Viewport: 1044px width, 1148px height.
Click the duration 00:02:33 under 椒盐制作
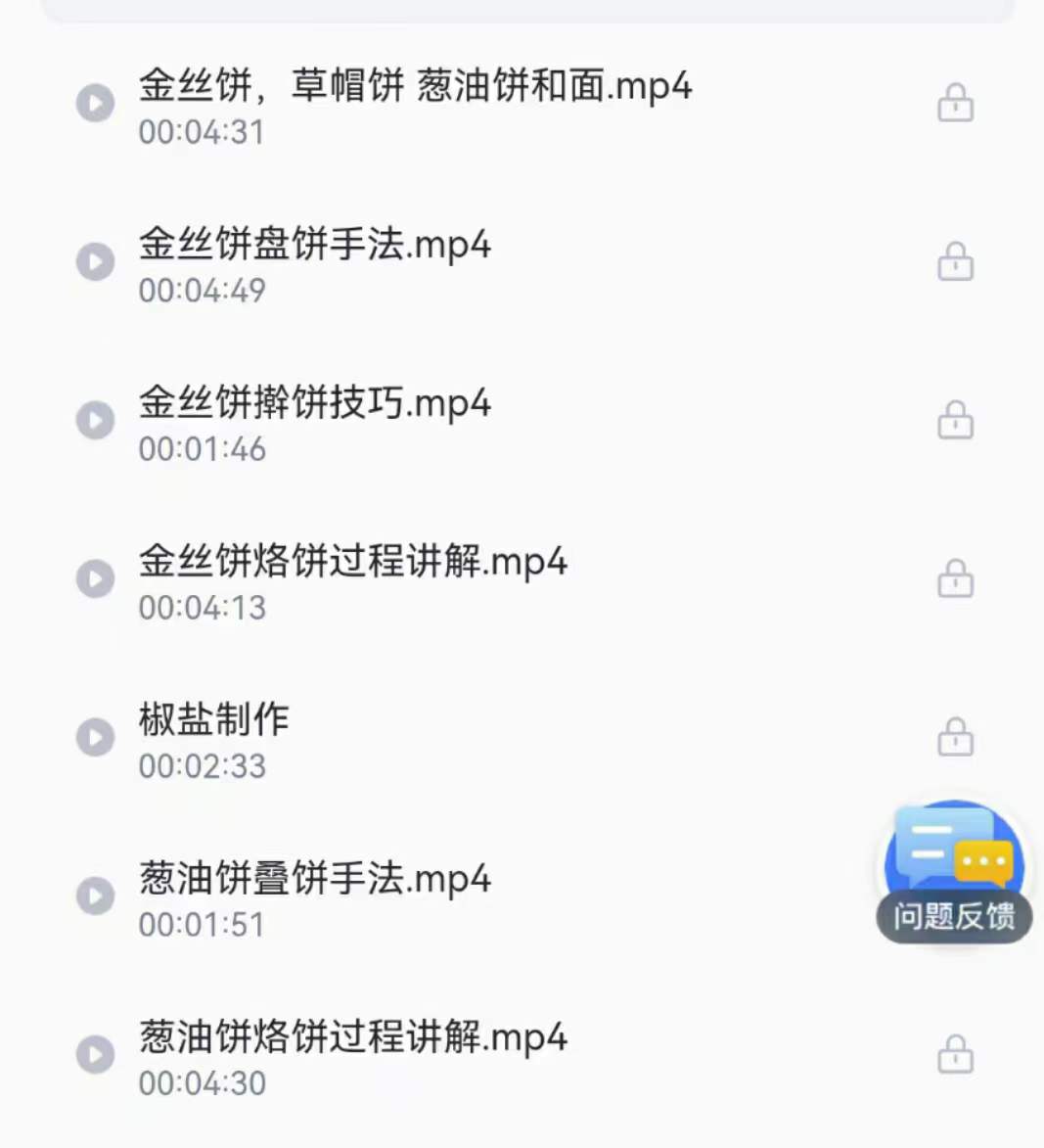(202, 766)
